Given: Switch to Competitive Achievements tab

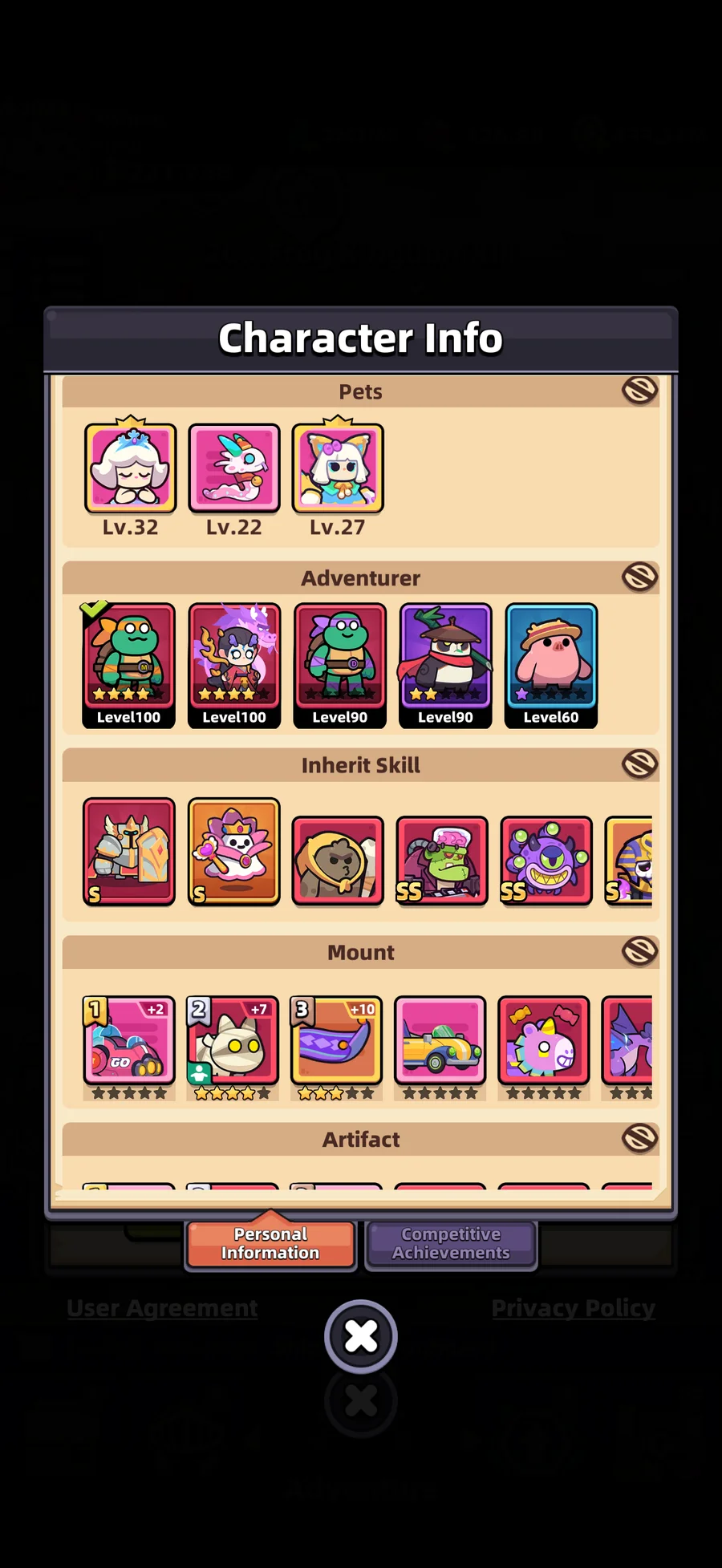Looking at the screenshot, I should 451,1244.
